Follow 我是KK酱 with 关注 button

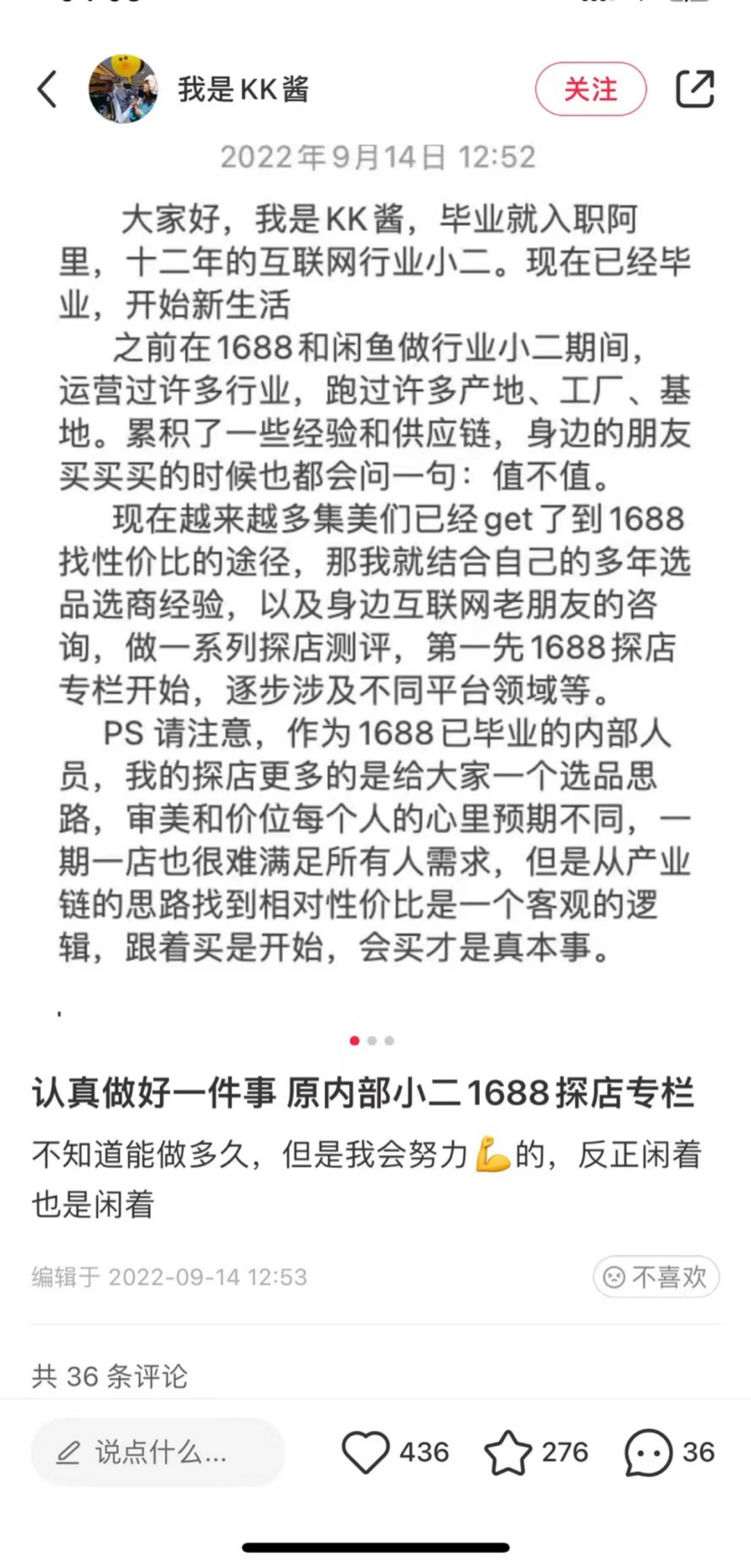(x=590, y=89)
